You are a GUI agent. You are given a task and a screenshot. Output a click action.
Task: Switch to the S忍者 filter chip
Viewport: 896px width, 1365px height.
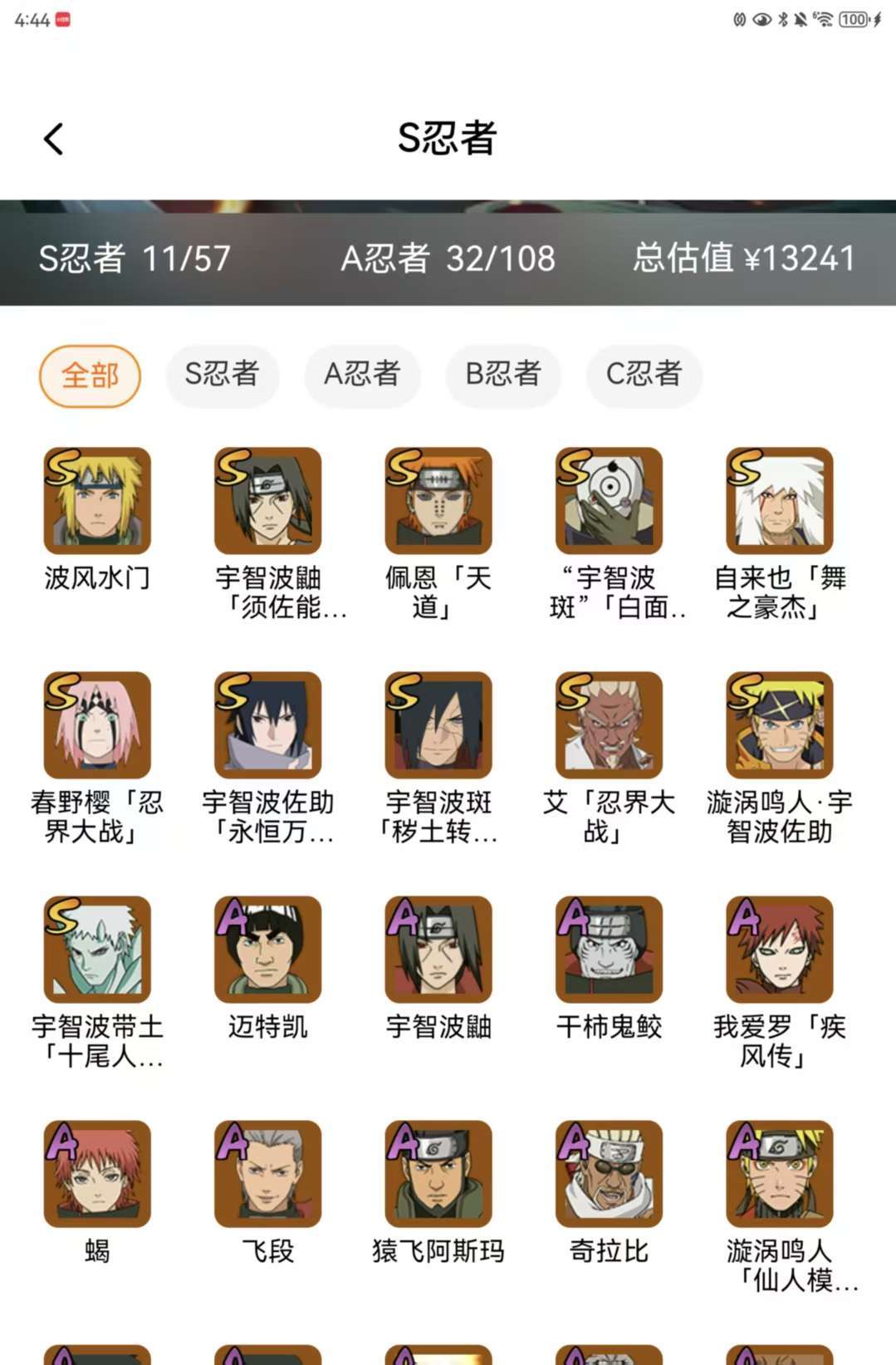pyautogui.click(x=222, y=376)
